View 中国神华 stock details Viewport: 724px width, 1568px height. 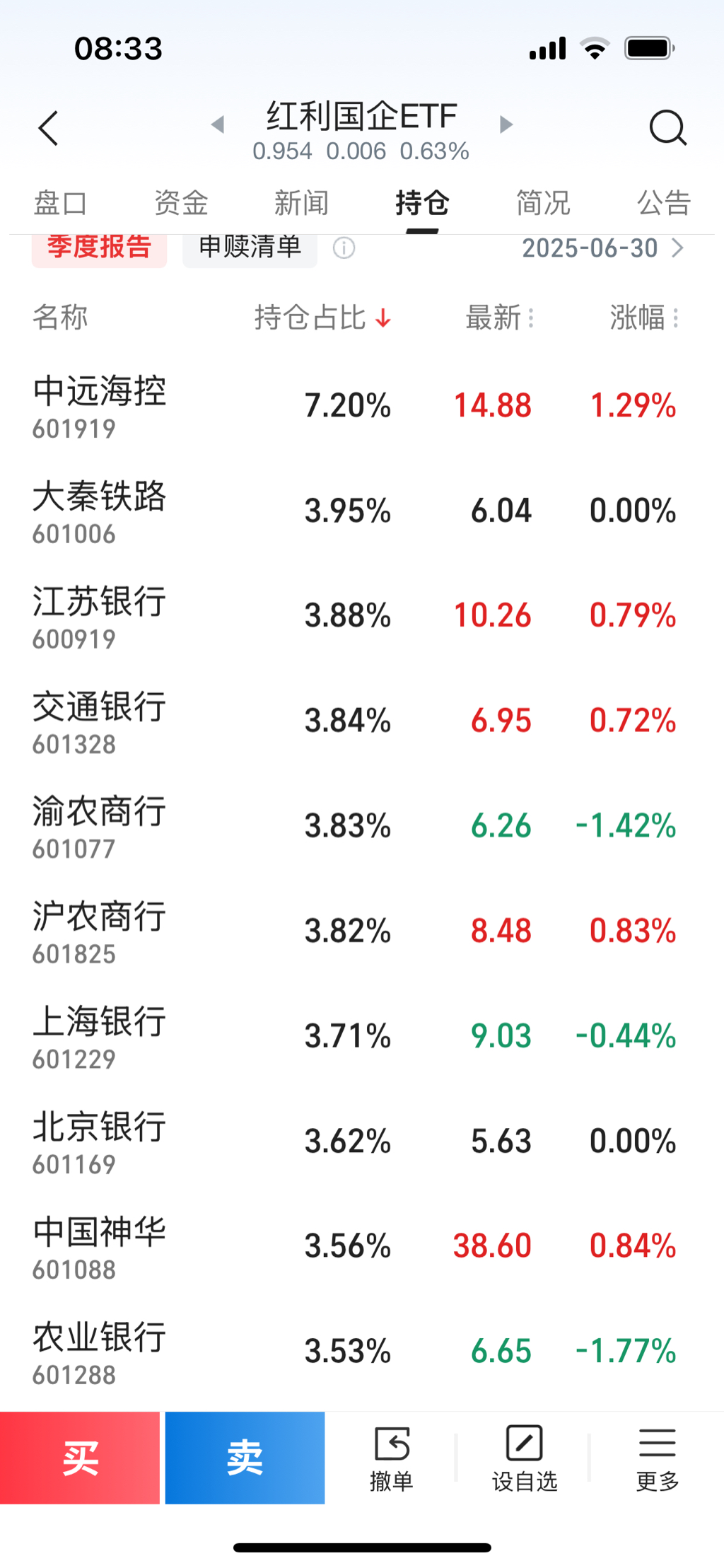(362, 1247)
